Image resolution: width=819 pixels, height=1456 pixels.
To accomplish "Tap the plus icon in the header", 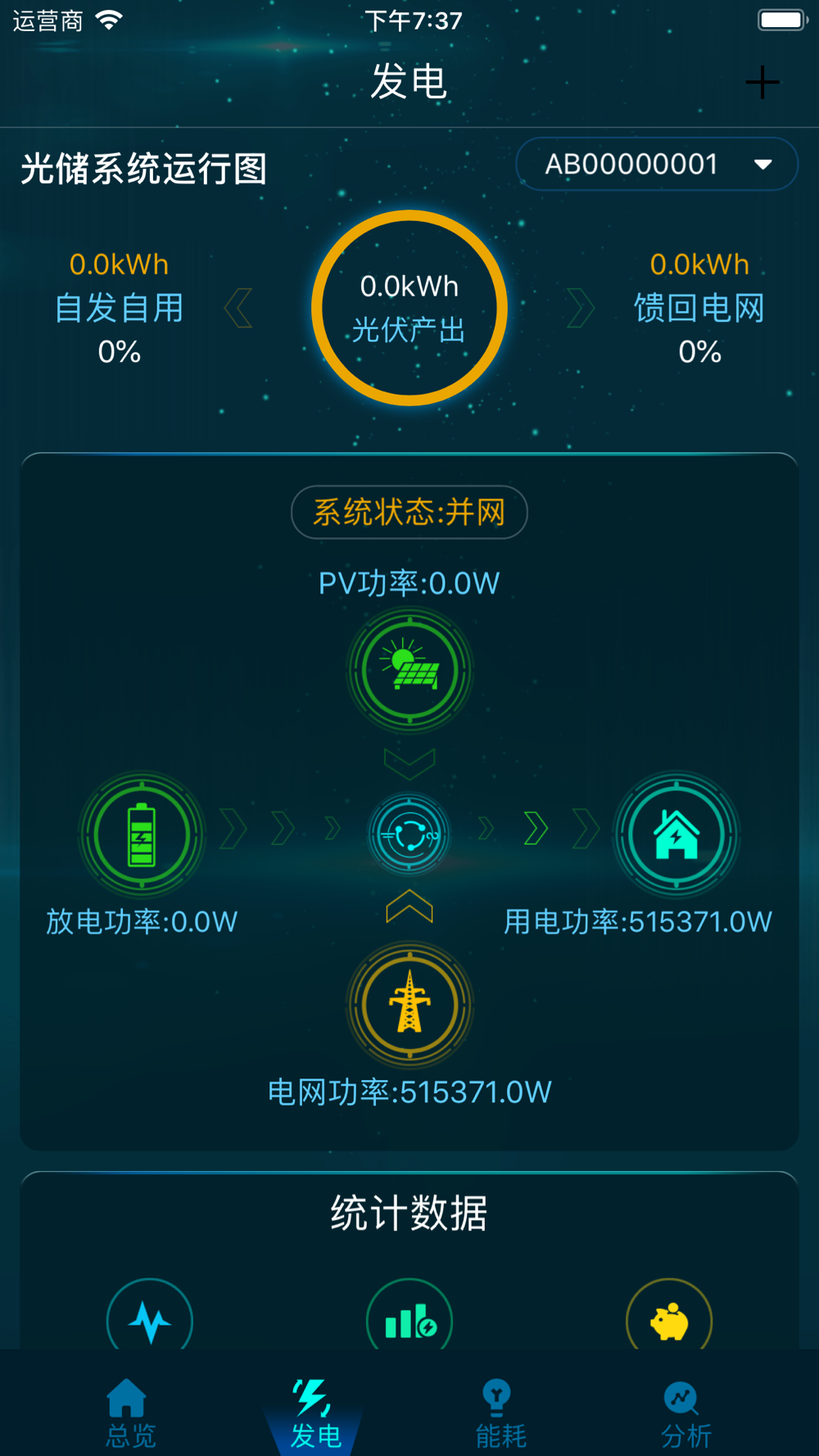I will tap(762, 83).
